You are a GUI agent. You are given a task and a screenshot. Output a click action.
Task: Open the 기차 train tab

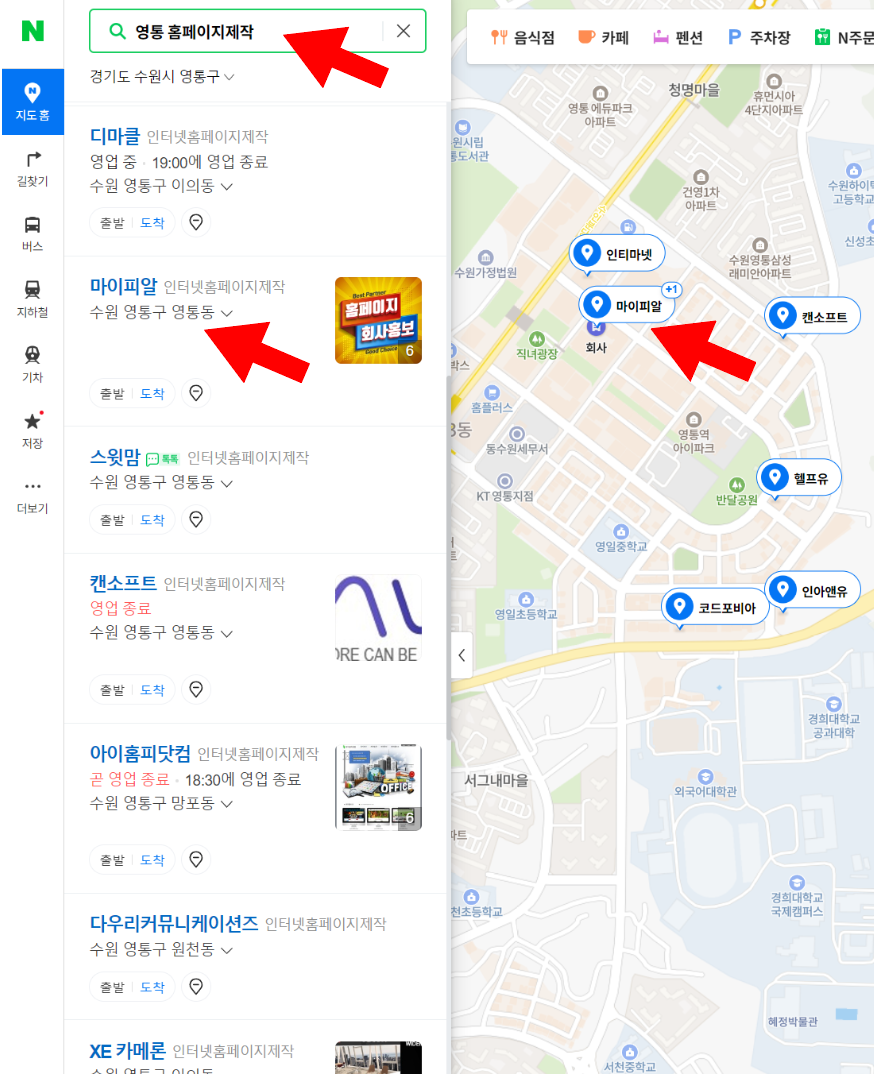[32, 364]
